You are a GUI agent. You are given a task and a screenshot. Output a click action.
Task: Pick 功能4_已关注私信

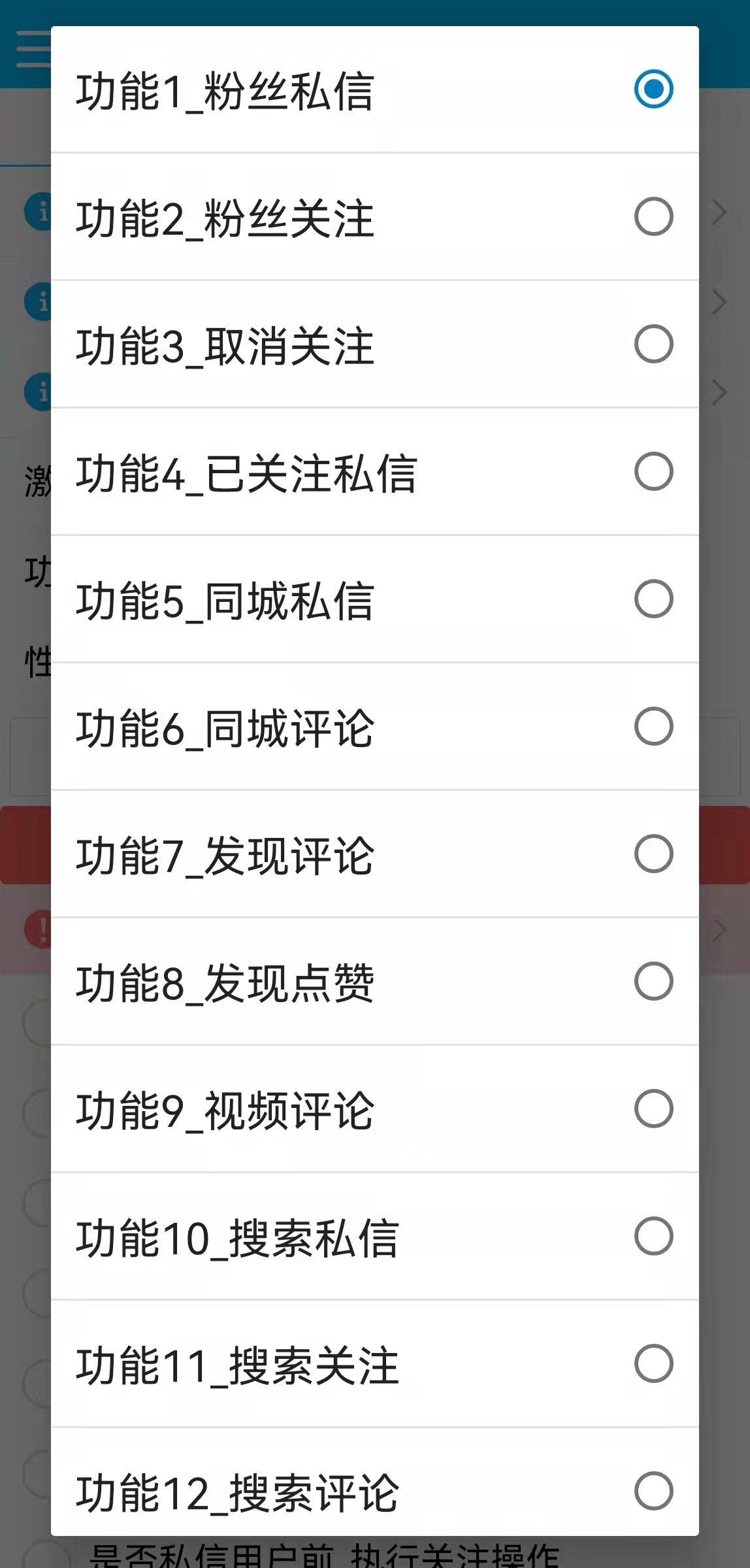[374, 472]
